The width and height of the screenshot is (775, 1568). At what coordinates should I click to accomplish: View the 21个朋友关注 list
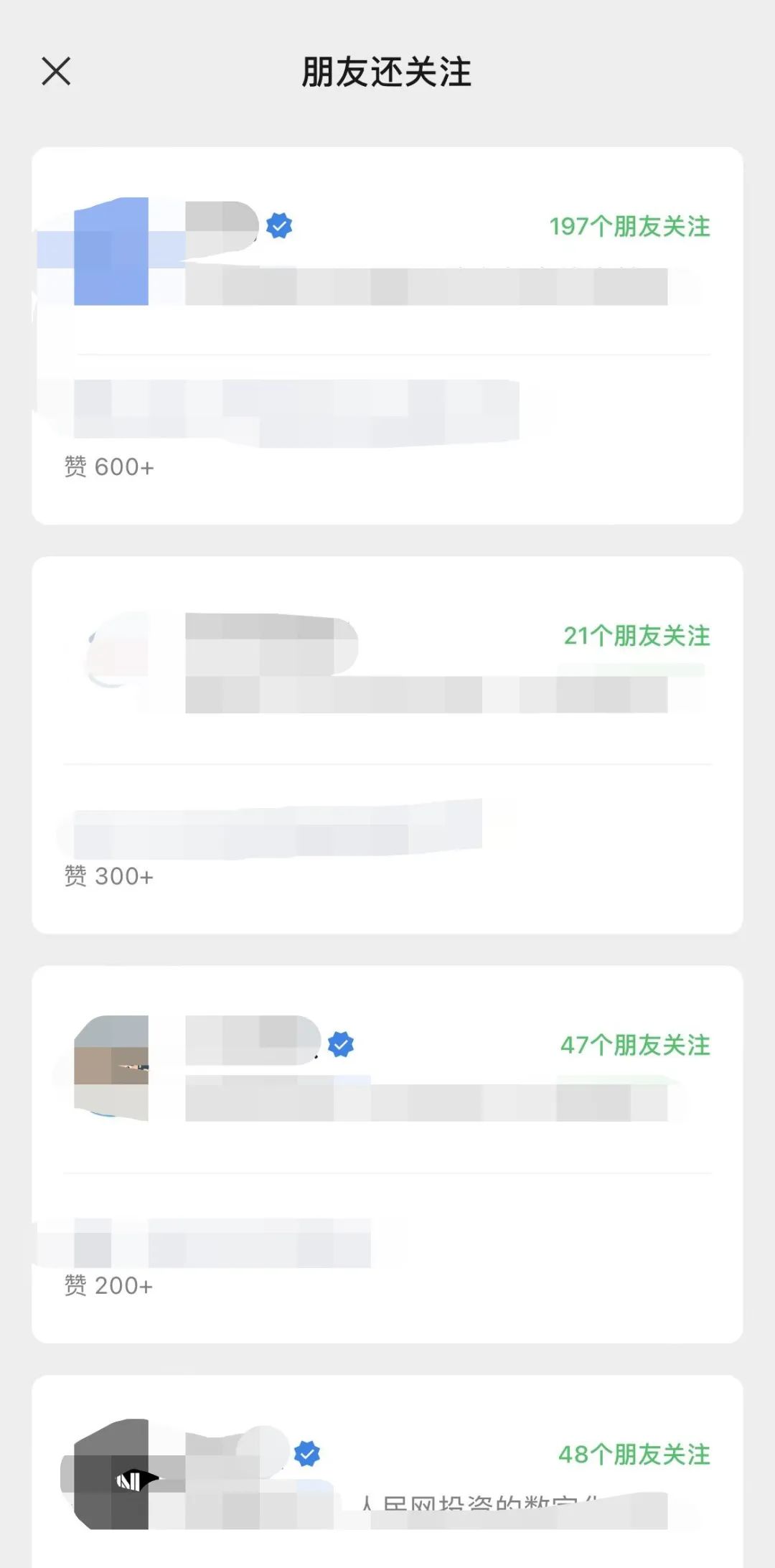(637, 636)
